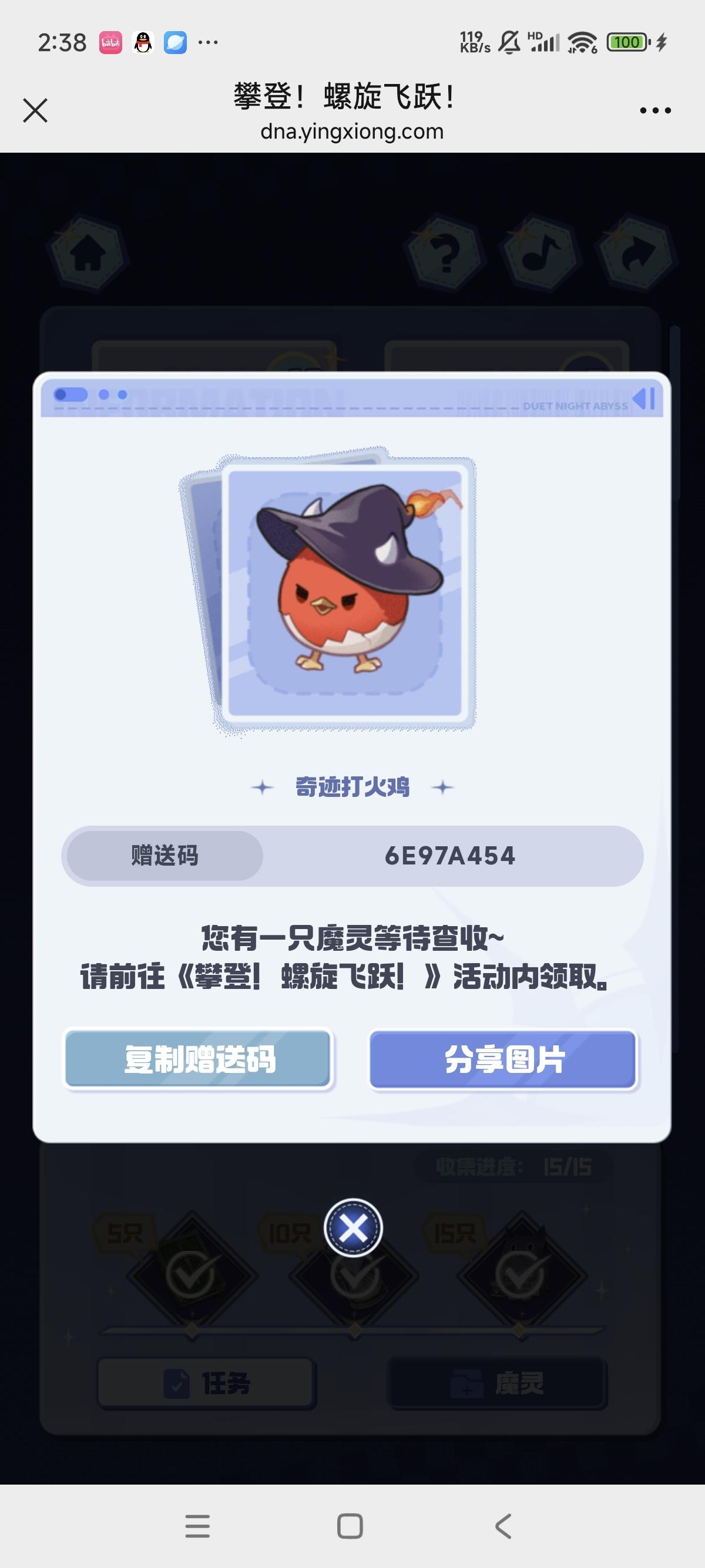705x1568 pixels.
Task: Go back using system back button
Action: pos(503,1526)
